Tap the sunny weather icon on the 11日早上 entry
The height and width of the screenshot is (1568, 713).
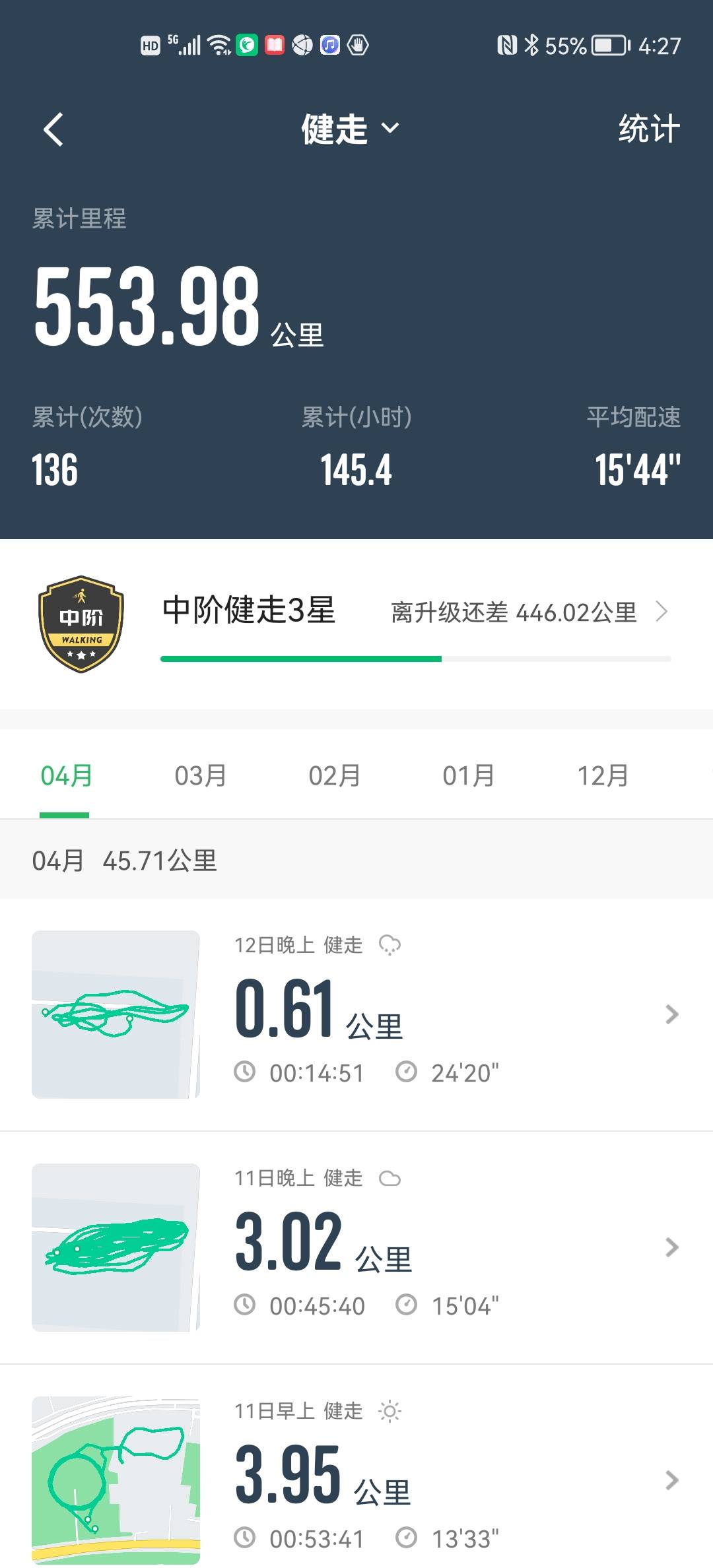pos(390,1412)
